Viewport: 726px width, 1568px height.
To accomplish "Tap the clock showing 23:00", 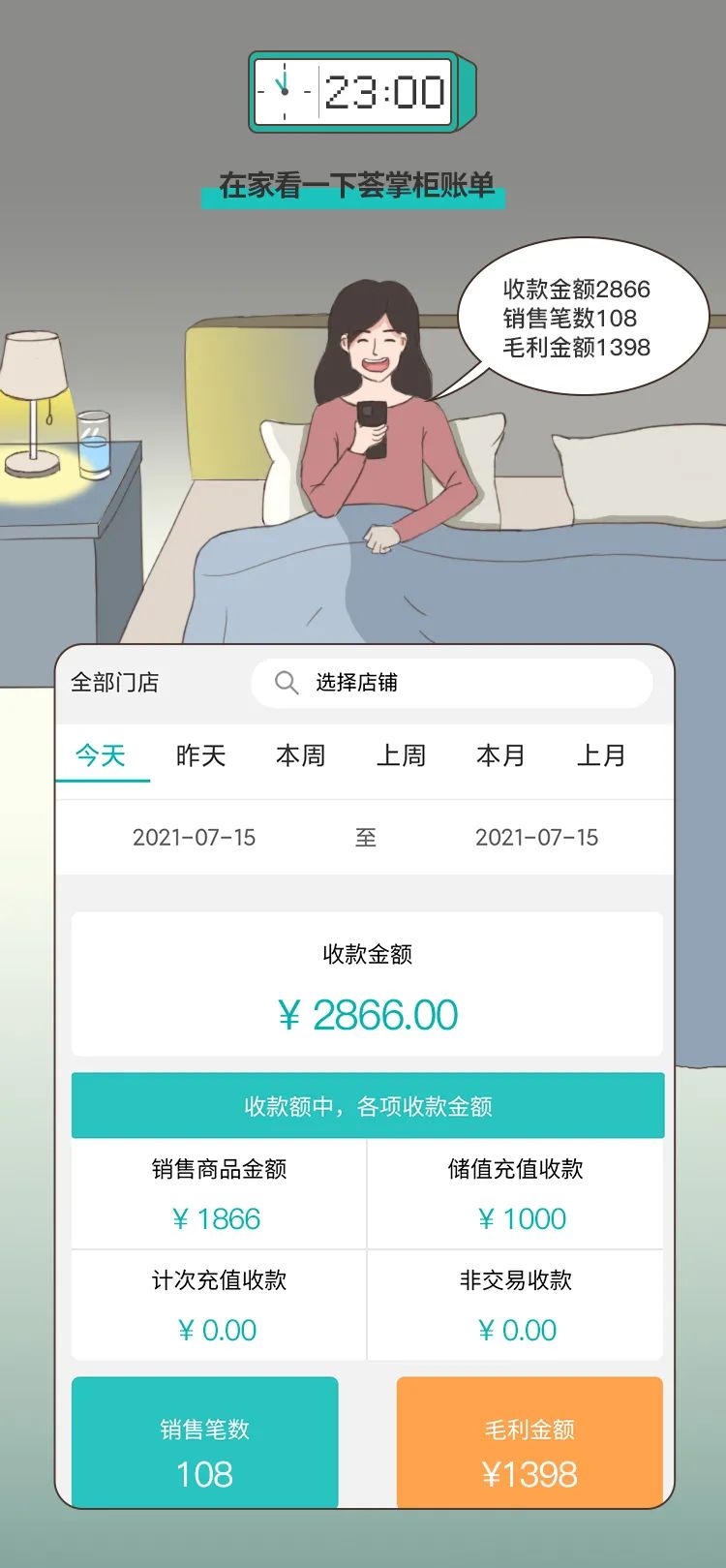I will (358, 92).
